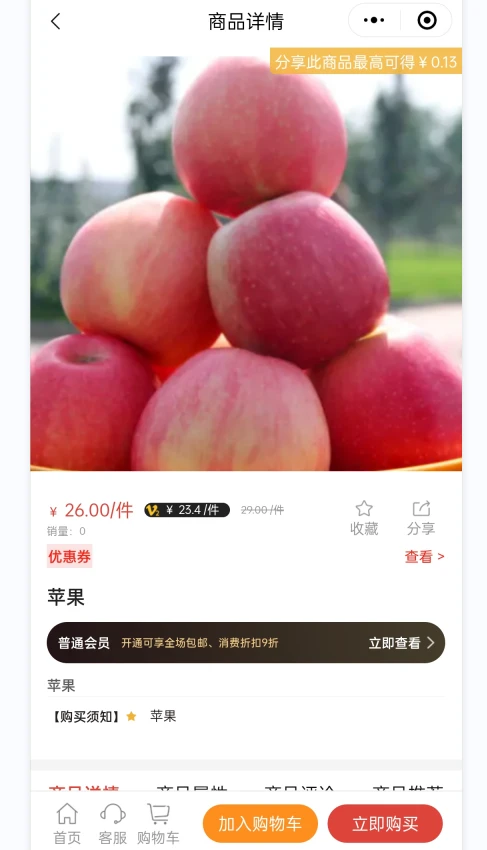The image size is (487, 850).
Task: Tap the share reward banner ¥0.13
Action: (366, 62)
